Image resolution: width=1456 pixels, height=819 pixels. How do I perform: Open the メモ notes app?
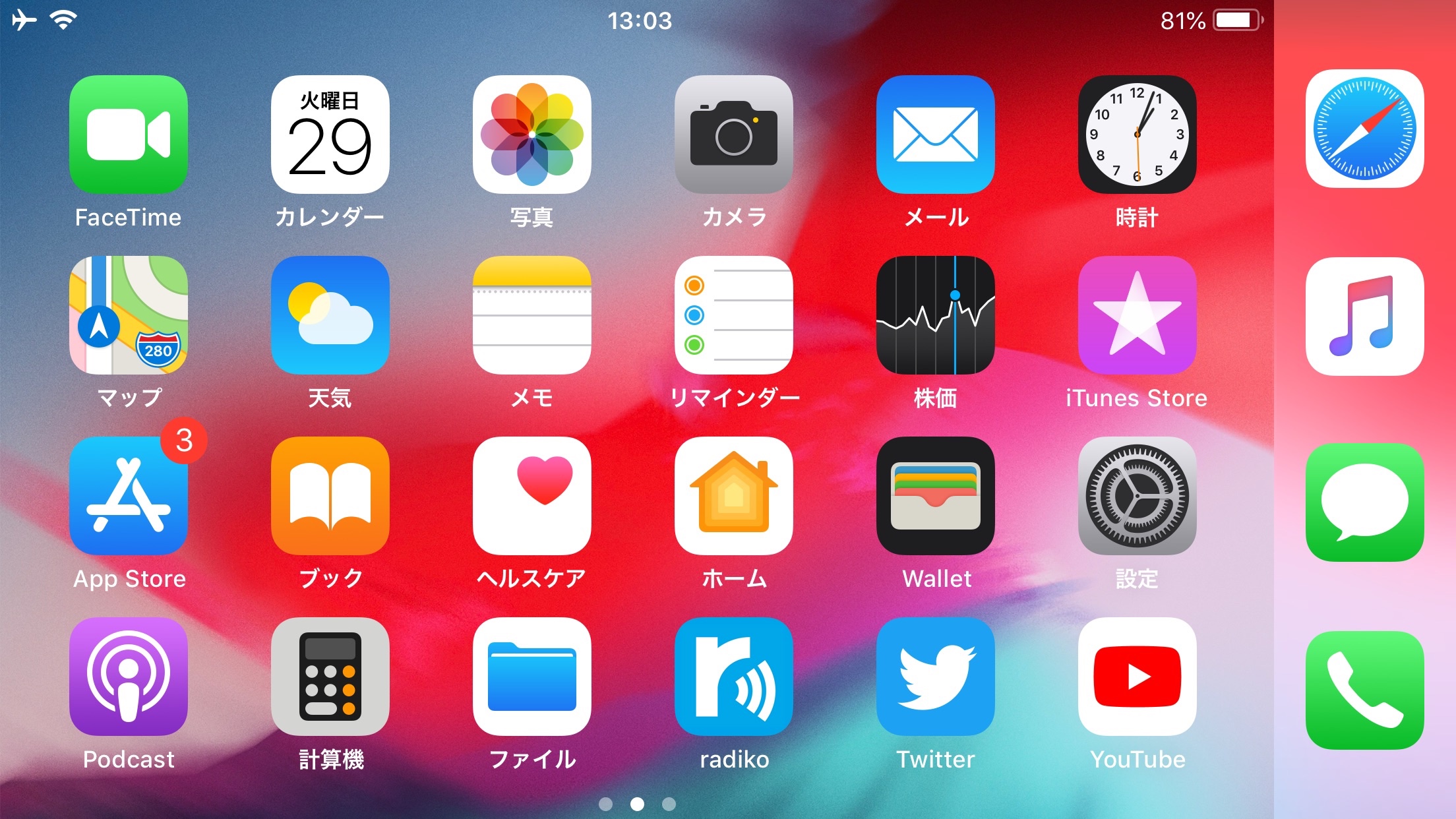pyautogui.click(x=532, y=315)
